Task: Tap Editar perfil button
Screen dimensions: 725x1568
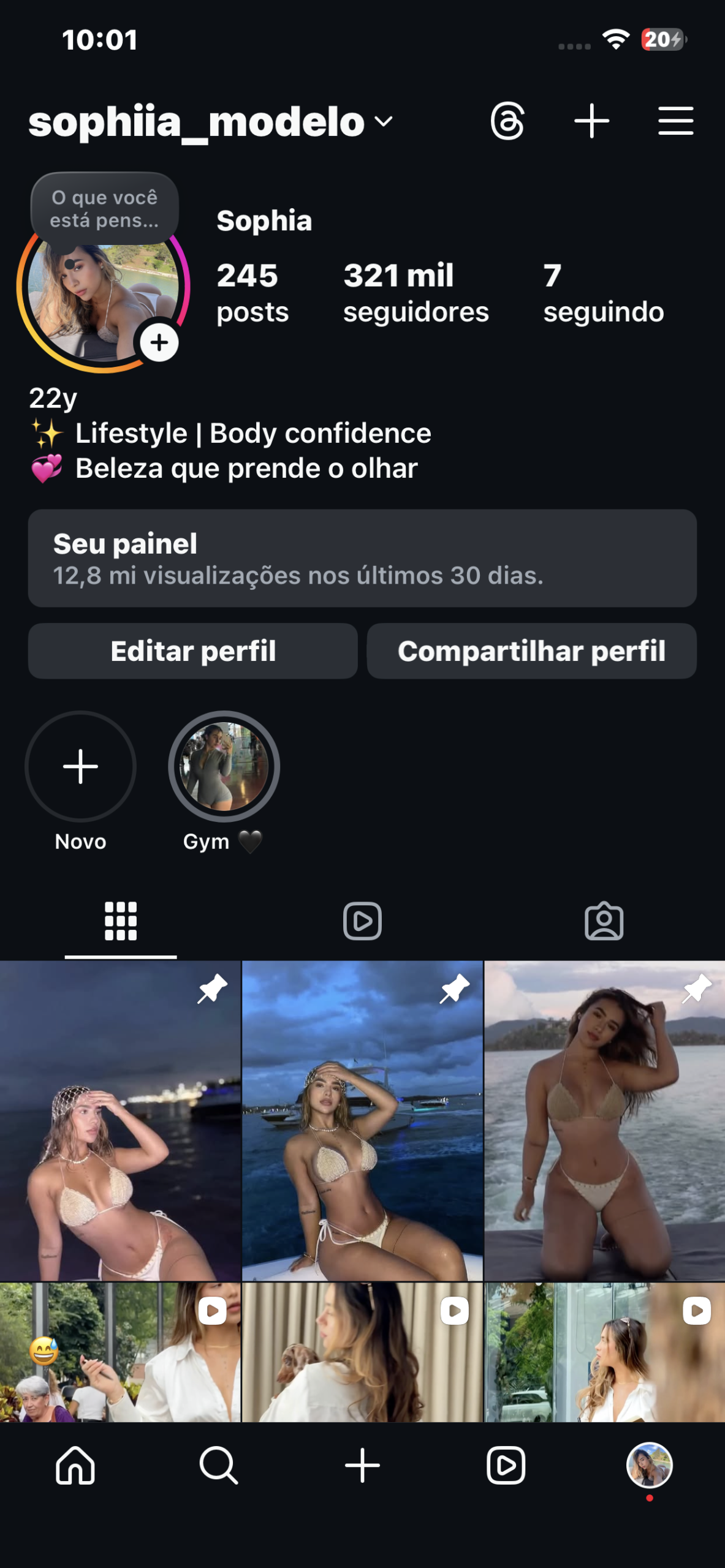Action: 193,651
